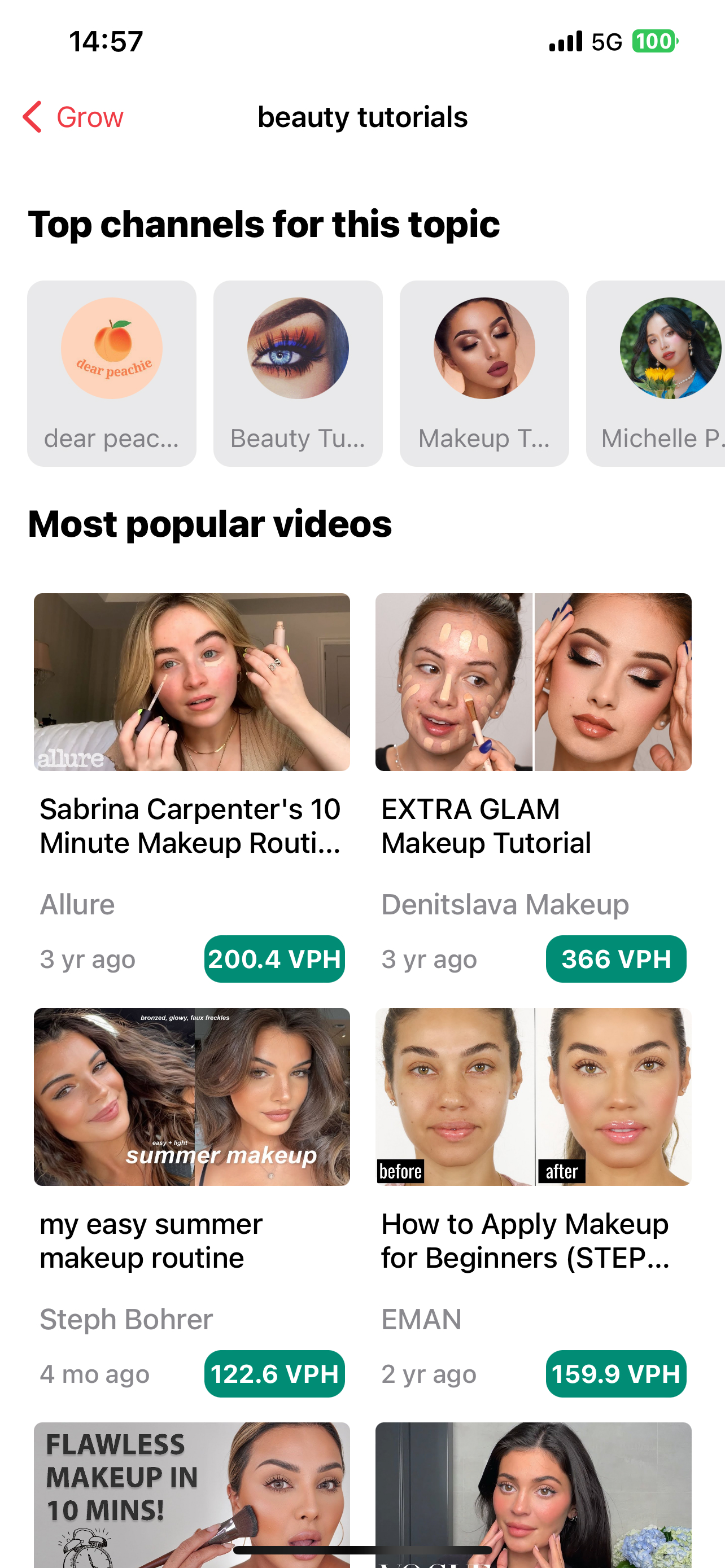Open the dear peachie channel card
This screenshot has width=725, height=1568.
111,373
